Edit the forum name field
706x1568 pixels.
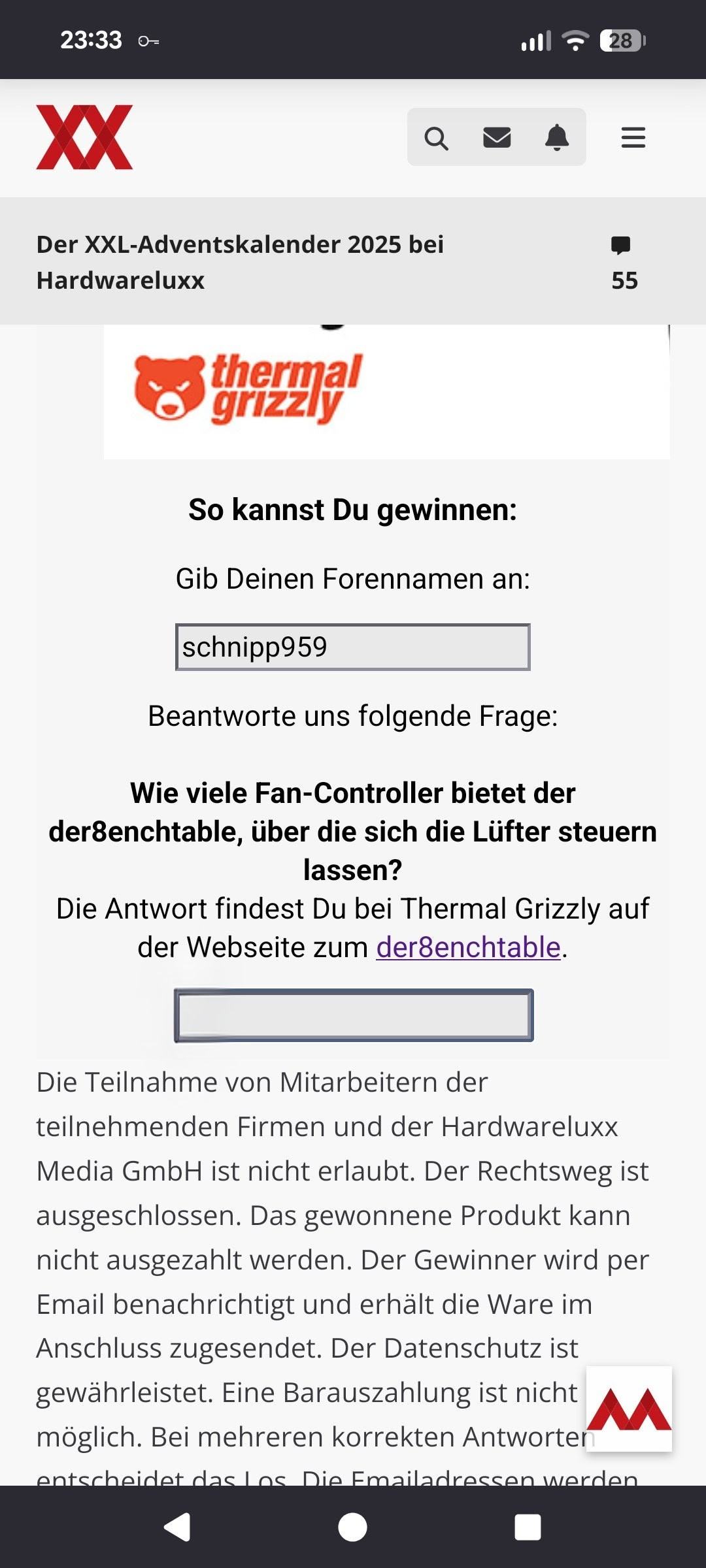(352, 647)
